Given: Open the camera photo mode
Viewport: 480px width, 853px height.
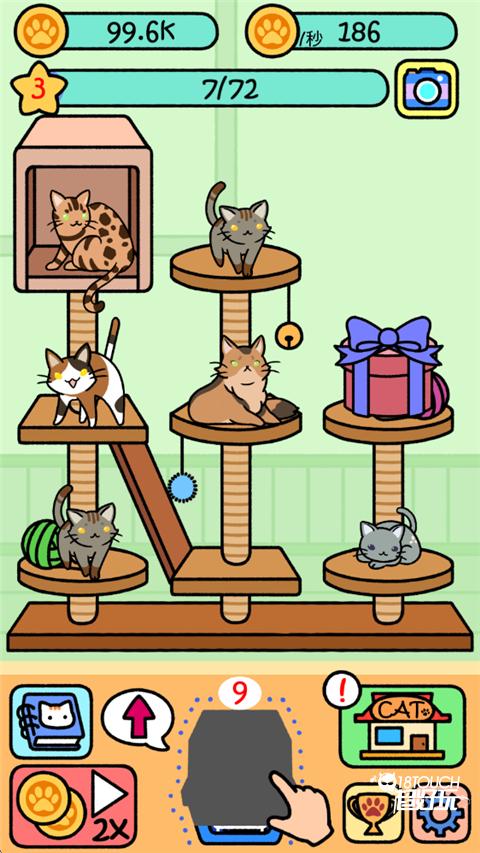Looking at the screenshot, I should tap(427, 89).
